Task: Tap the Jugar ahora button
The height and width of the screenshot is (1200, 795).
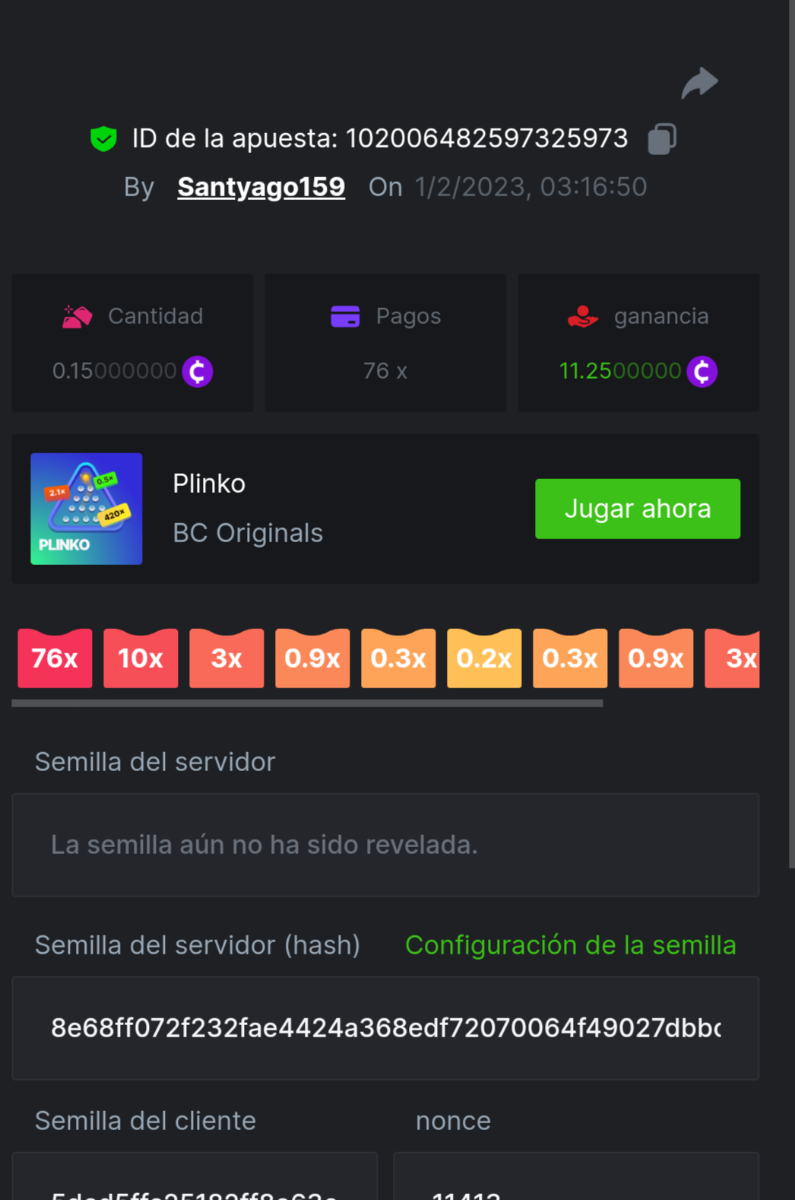Action: [637, 509]
